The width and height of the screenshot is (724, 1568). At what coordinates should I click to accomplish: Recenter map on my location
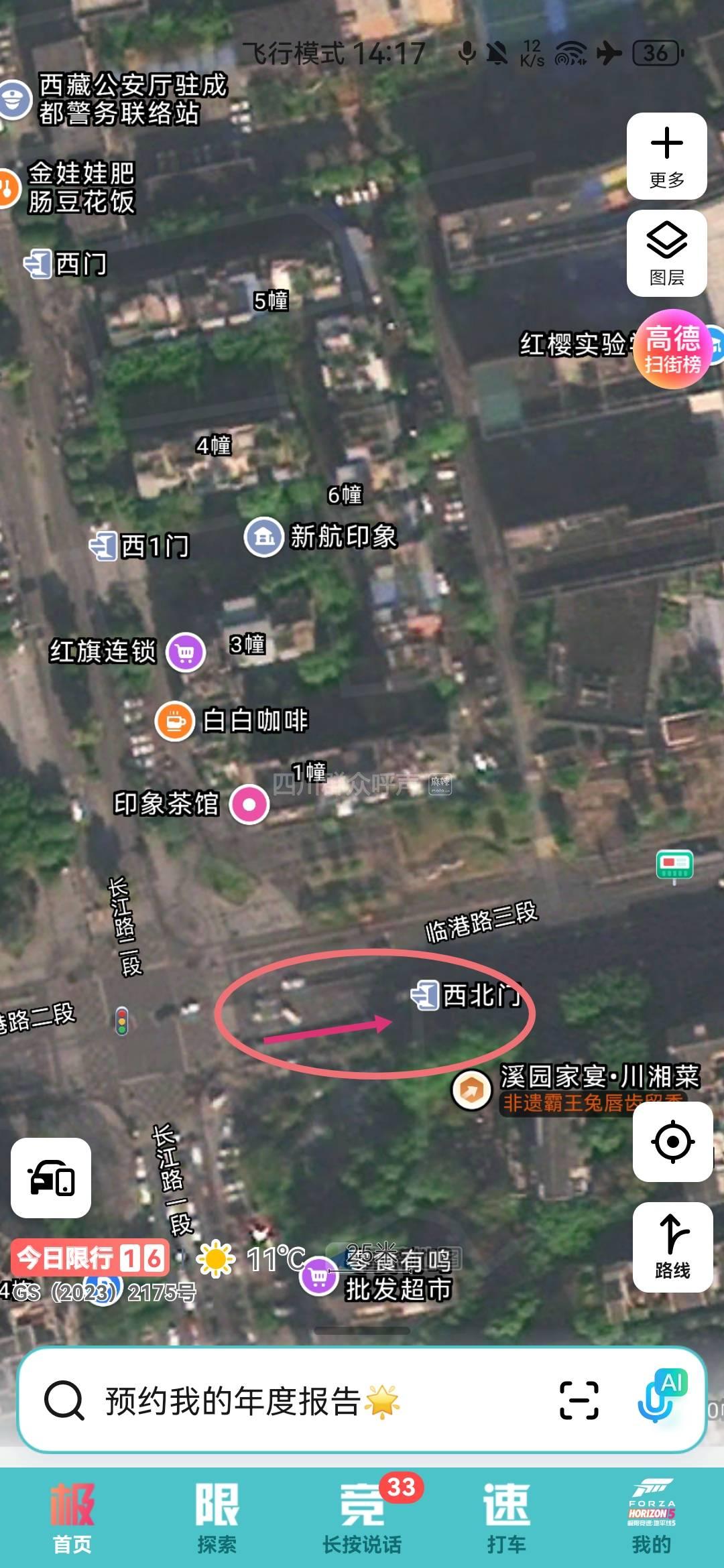[672, 1141]
